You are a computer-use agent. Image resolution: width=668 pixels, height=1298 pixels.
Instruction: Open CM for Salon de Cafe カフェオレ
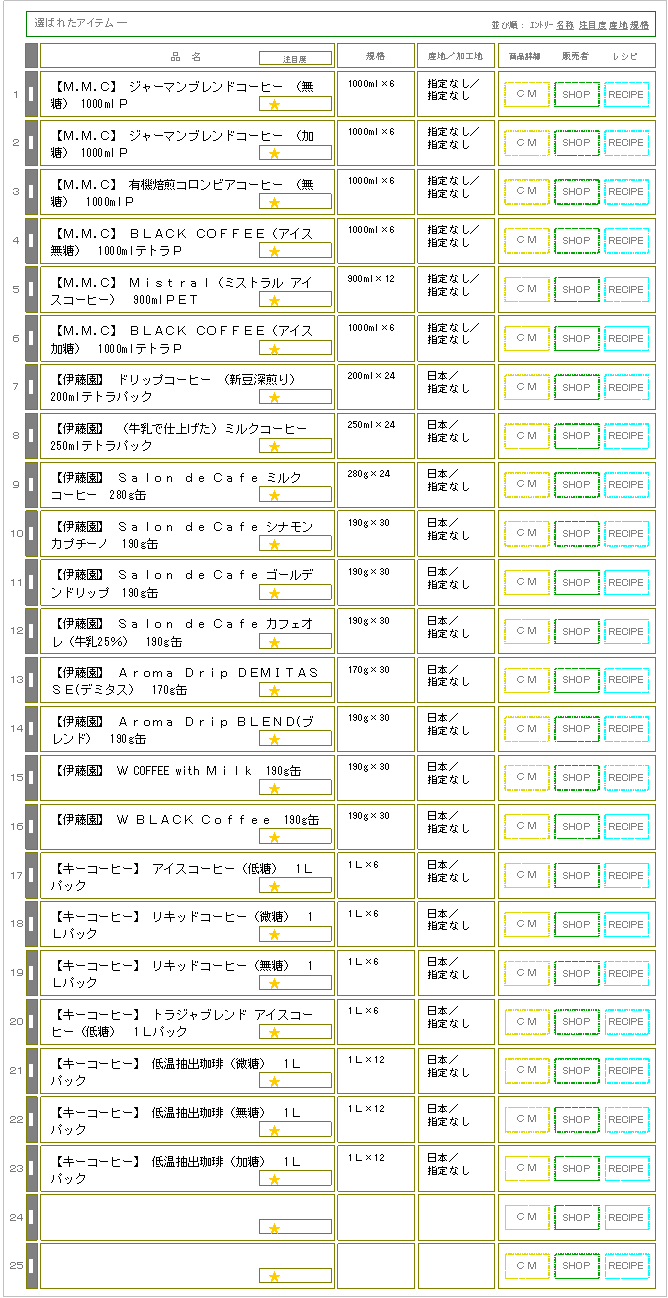coord(526,631)
